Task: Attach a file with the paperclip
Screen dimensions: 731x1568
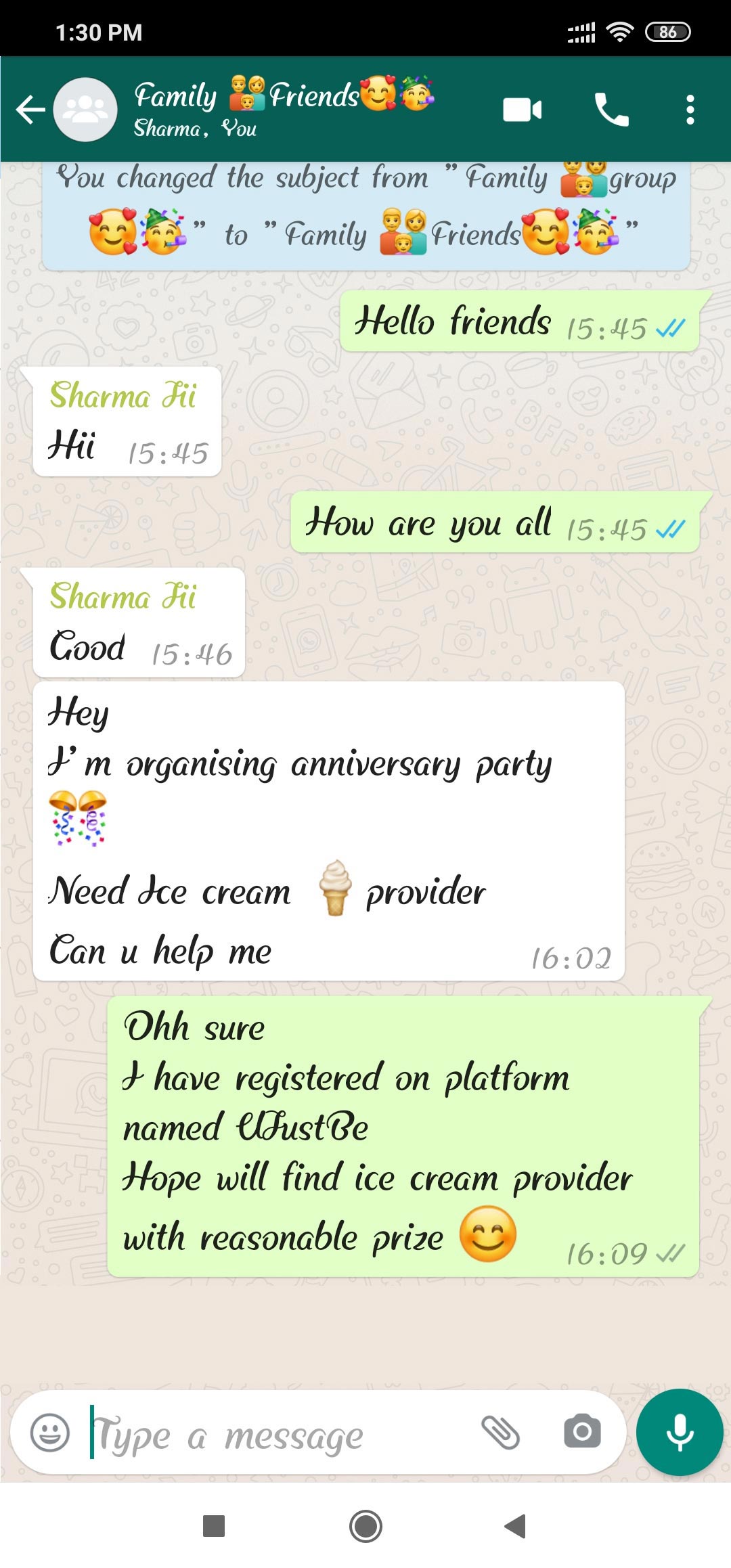Action: [x=500, y=1433]
